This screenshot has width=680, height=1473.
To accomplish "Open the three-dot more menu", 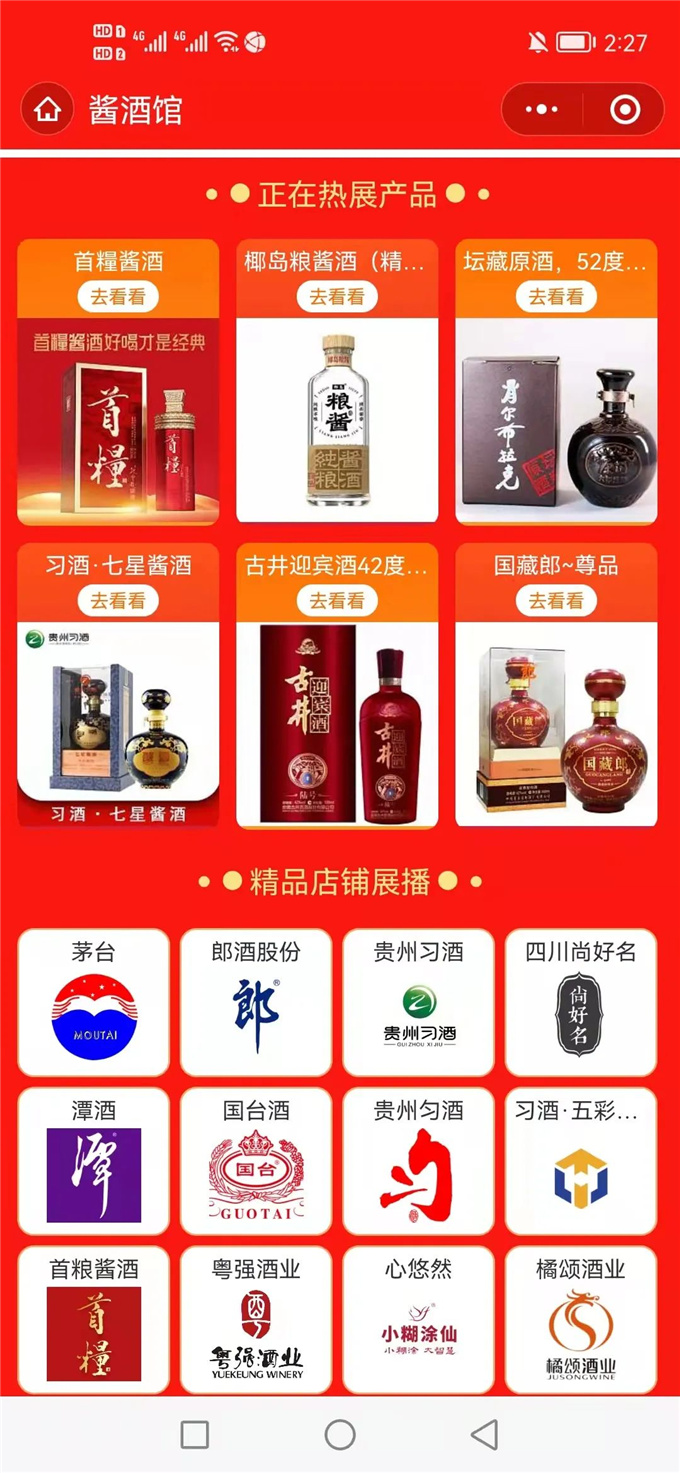I will (542, 110).
